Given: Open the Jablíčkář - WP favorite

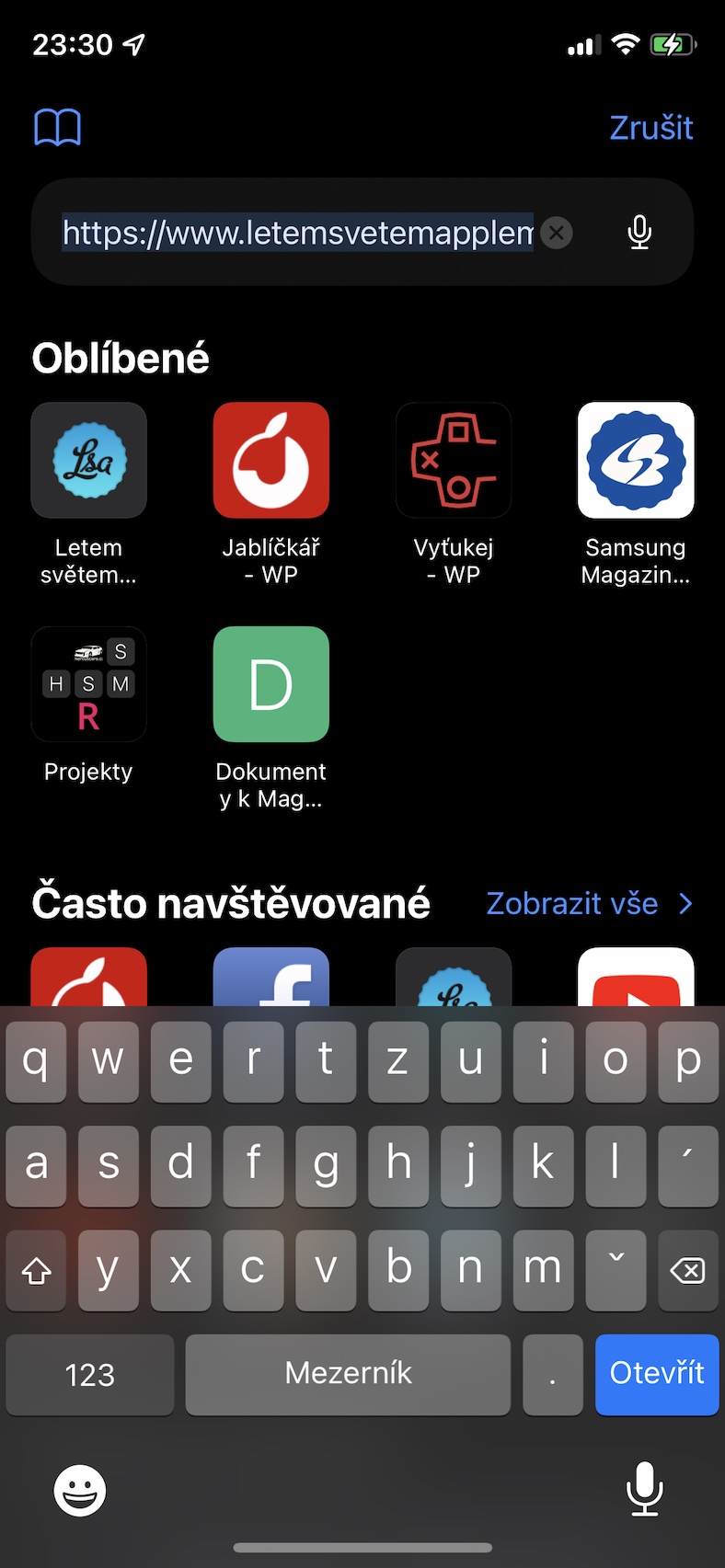Looking at the screenshot, I should (270, 495).
